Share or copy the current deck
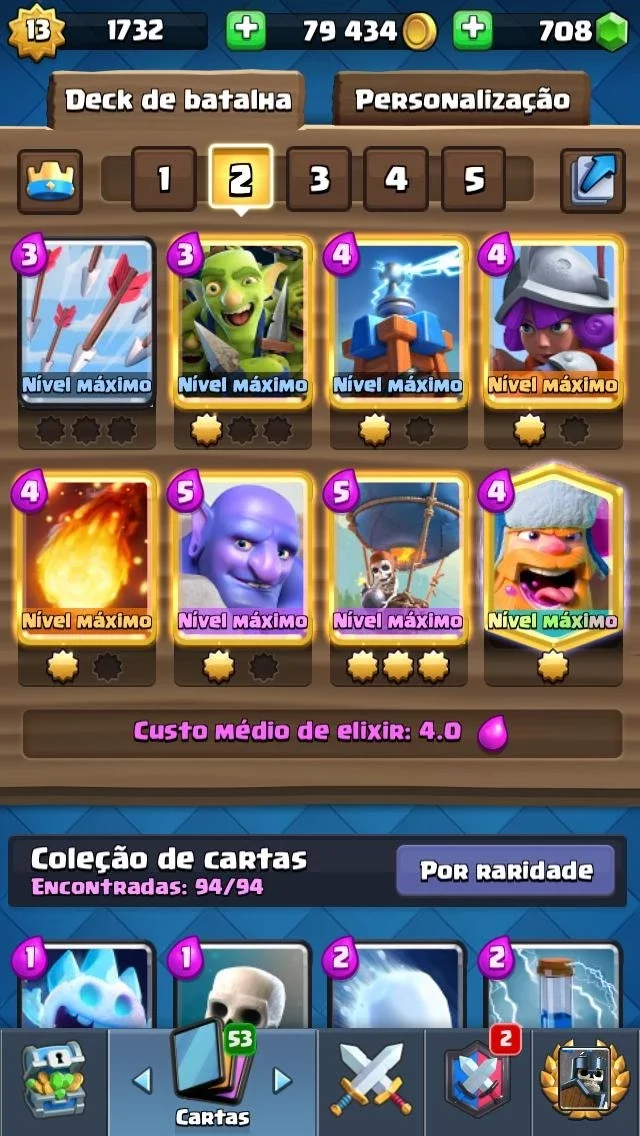Screen dimensions: 640x1136 593,180
